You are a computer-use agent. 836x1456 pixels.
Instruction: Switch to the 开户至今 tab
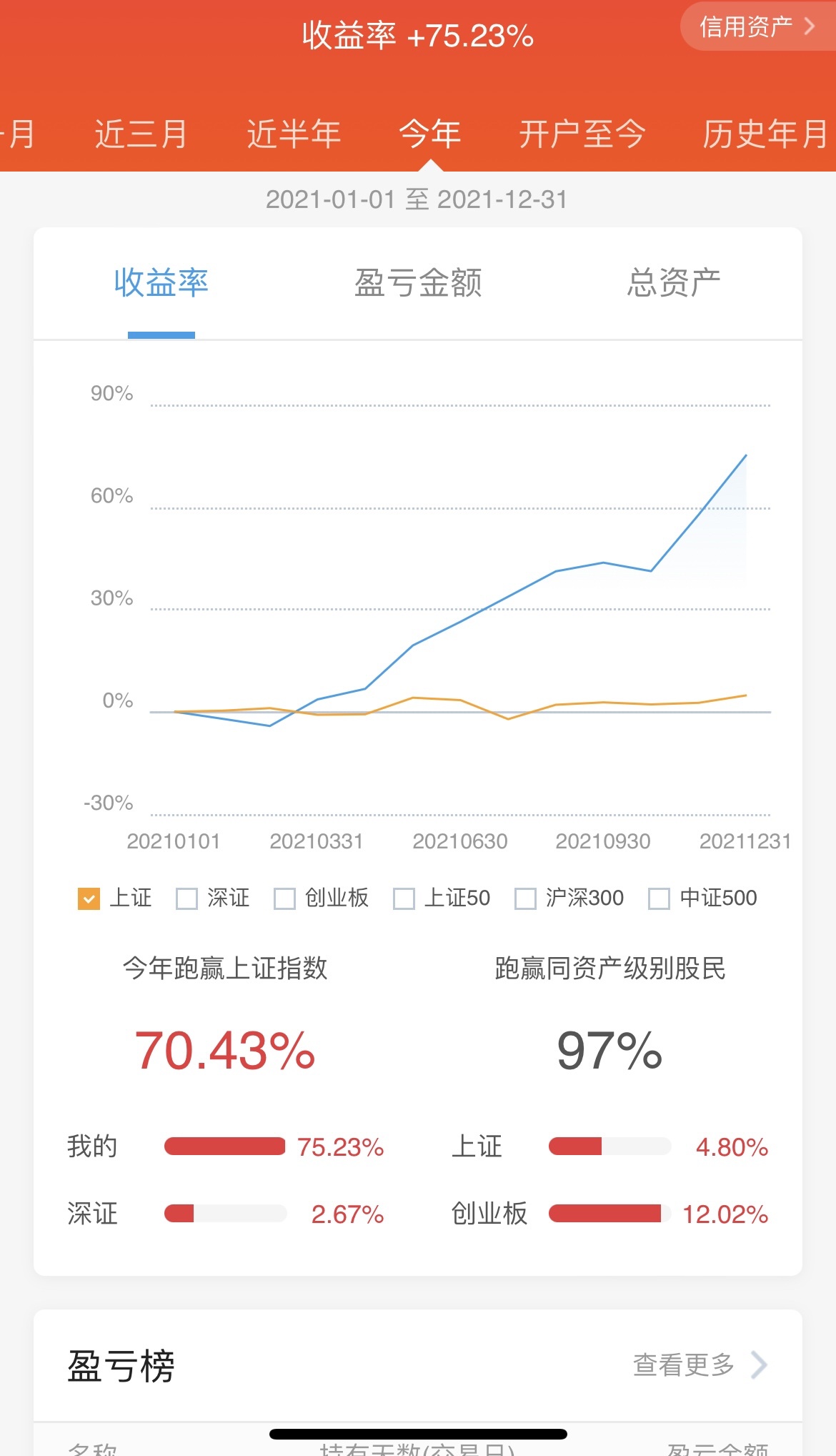(x=582, y=134)
